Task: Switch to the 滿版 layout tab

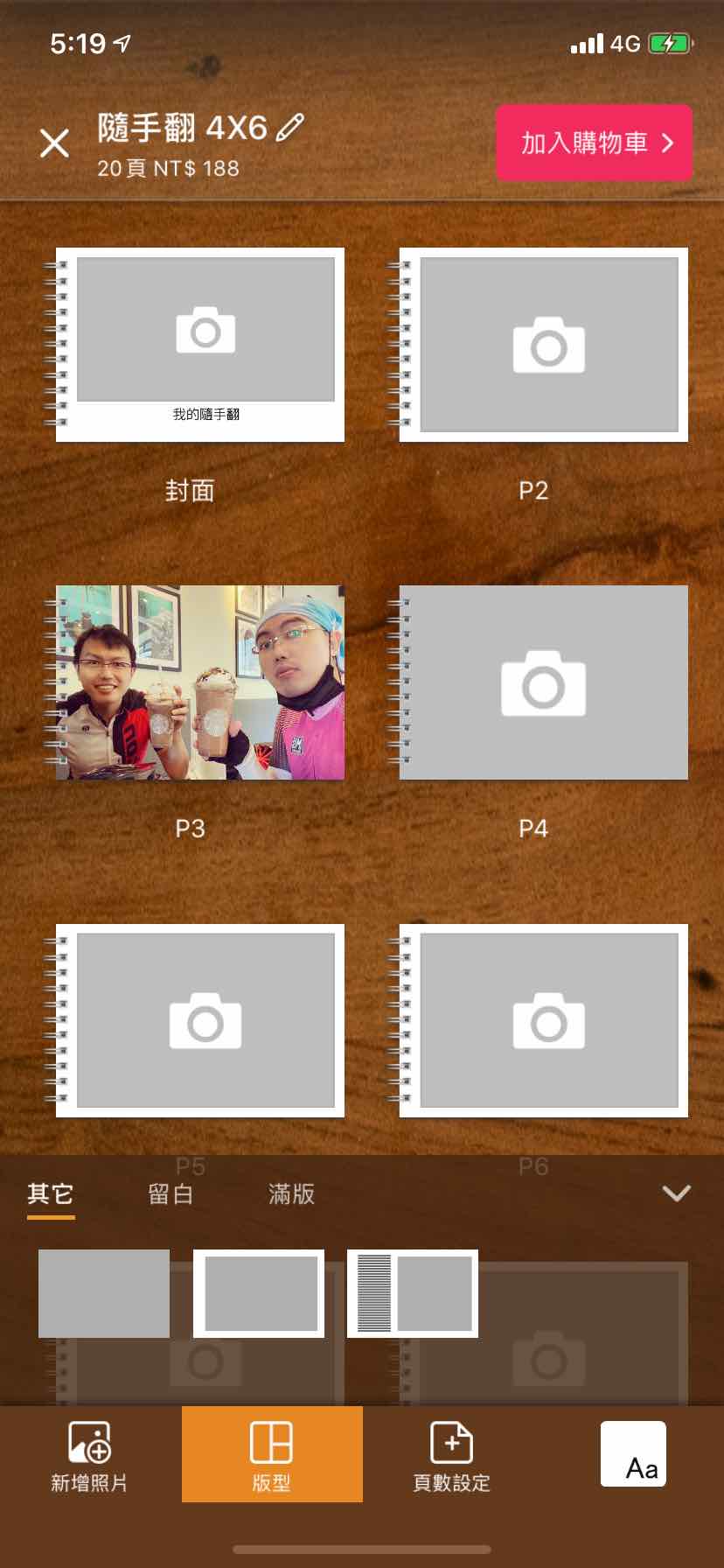Action: [x=291, y=1193]
